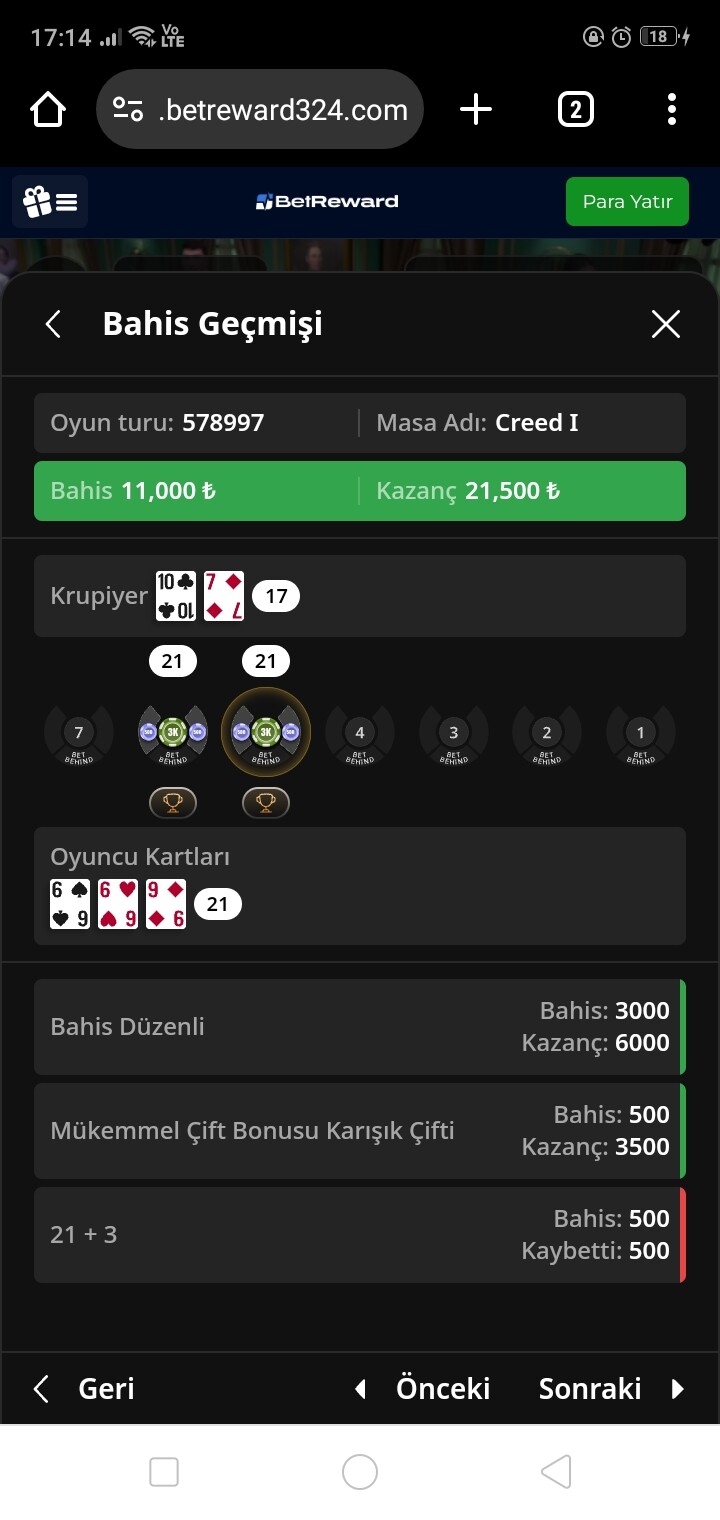Go back from Bahis Geçmişi header
This screenshot has height=1520, width=720.
[x=53, y=324]
